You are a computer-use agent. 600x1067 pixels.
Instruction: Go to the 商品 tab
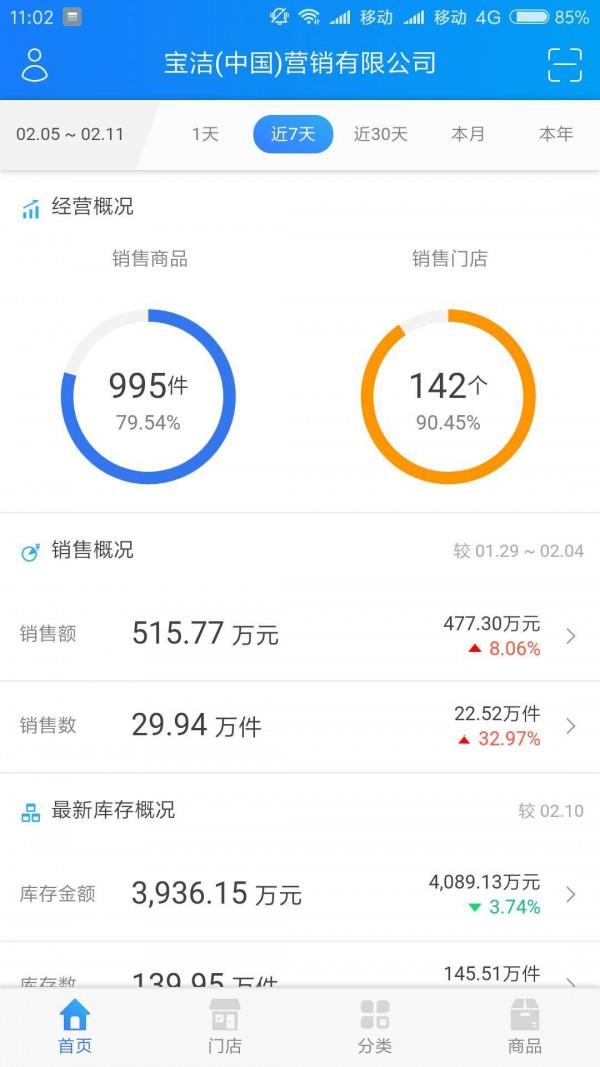point(524,1026)
